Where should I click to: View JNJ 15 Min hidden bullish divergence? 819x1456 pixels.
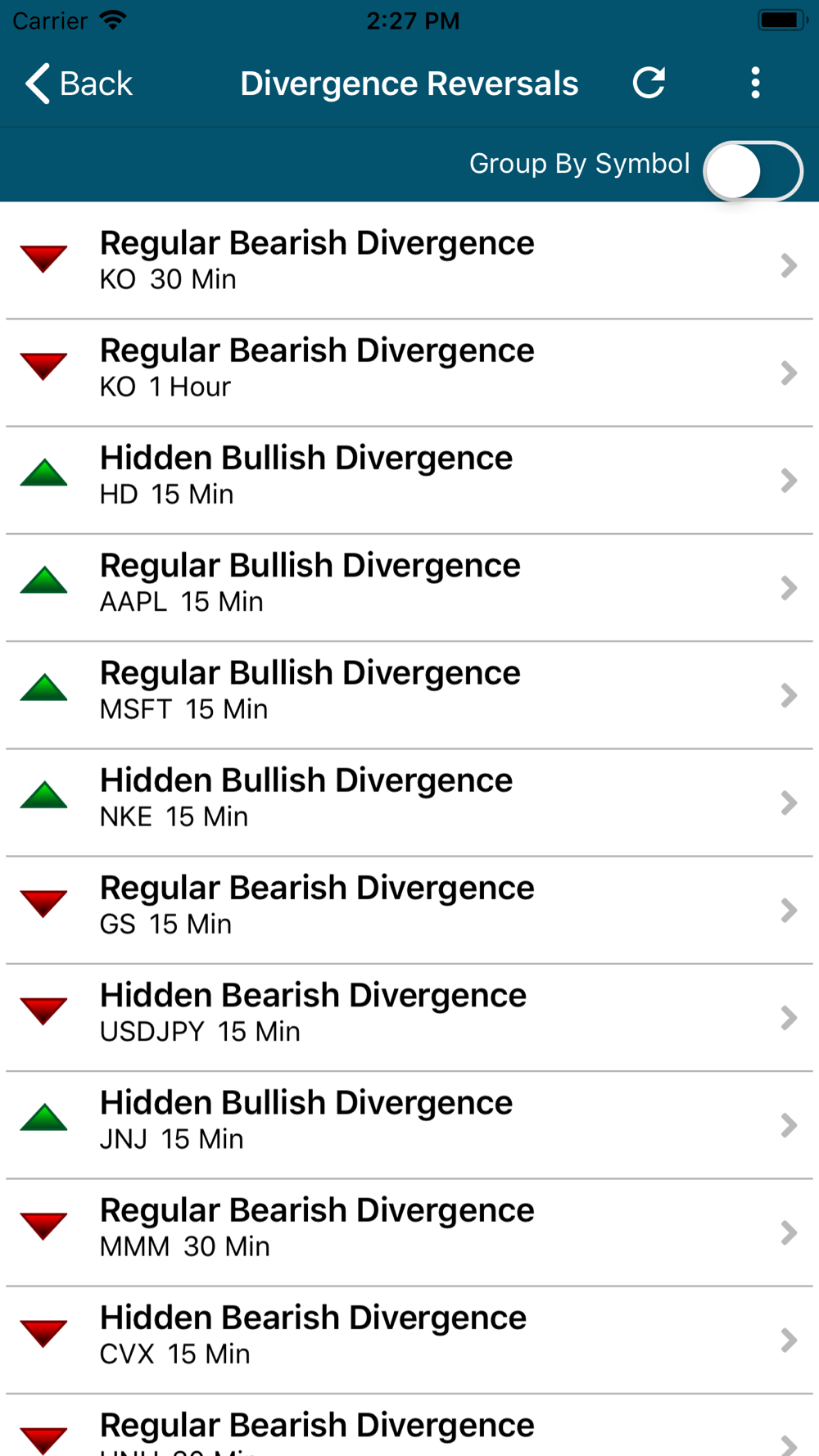click(409, 1124)
